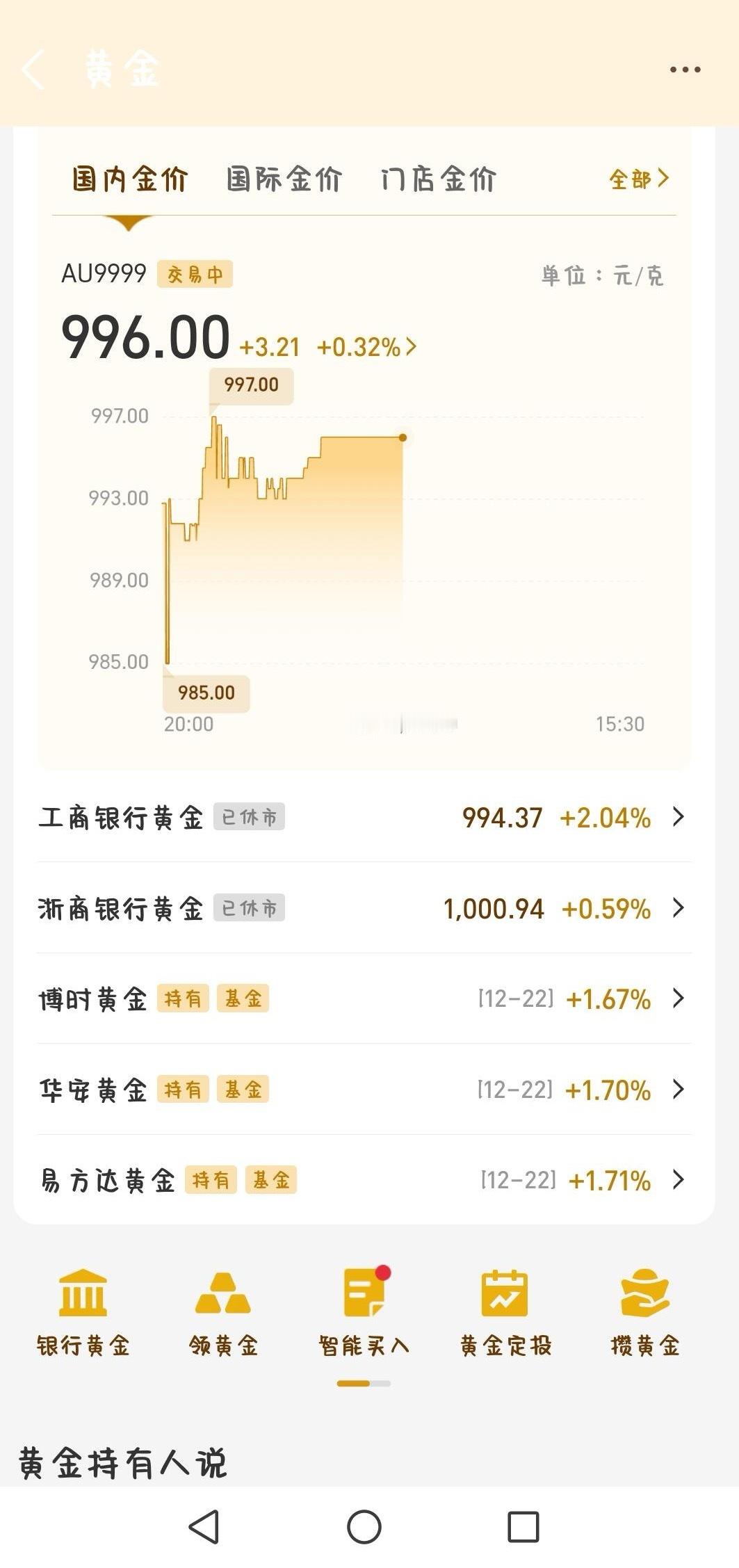Screen dimensions: 739x1568
Task: Open the three-dot overflow menu
Action: coord(685,70)
